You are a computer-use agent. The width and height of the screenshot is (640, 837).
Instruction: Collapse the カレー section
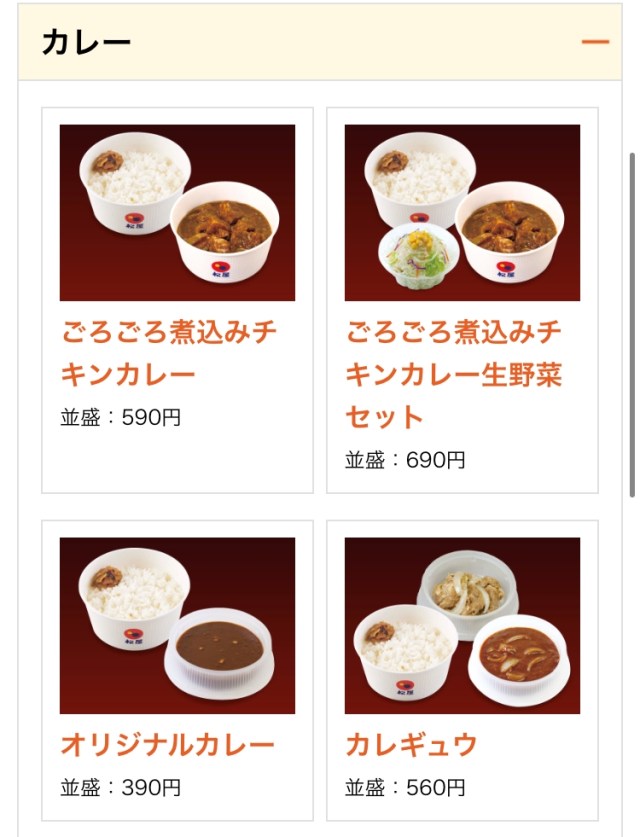[595, 42]
